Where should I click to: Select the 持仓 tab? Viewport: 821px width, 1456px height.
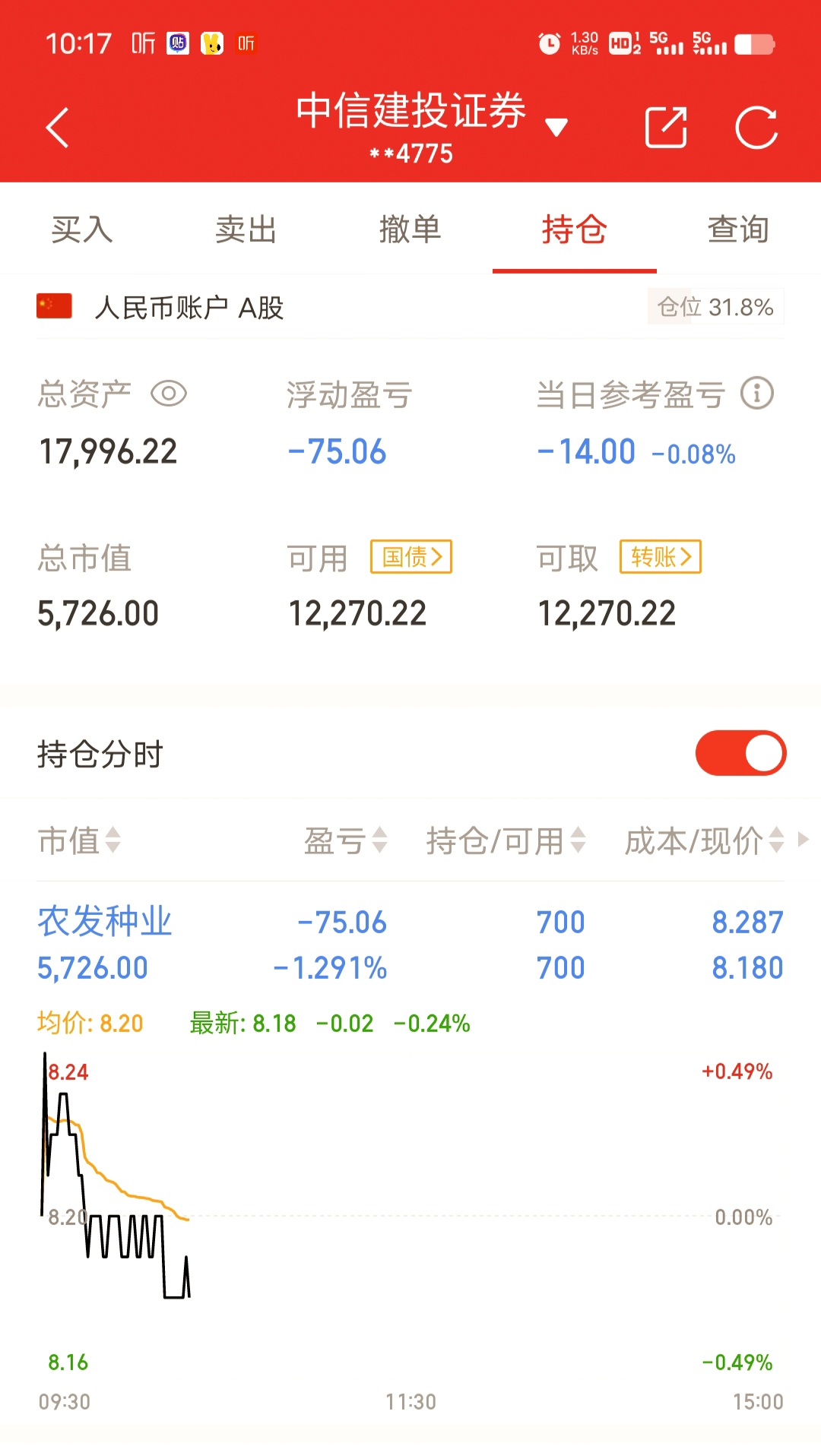click(575, 229)
